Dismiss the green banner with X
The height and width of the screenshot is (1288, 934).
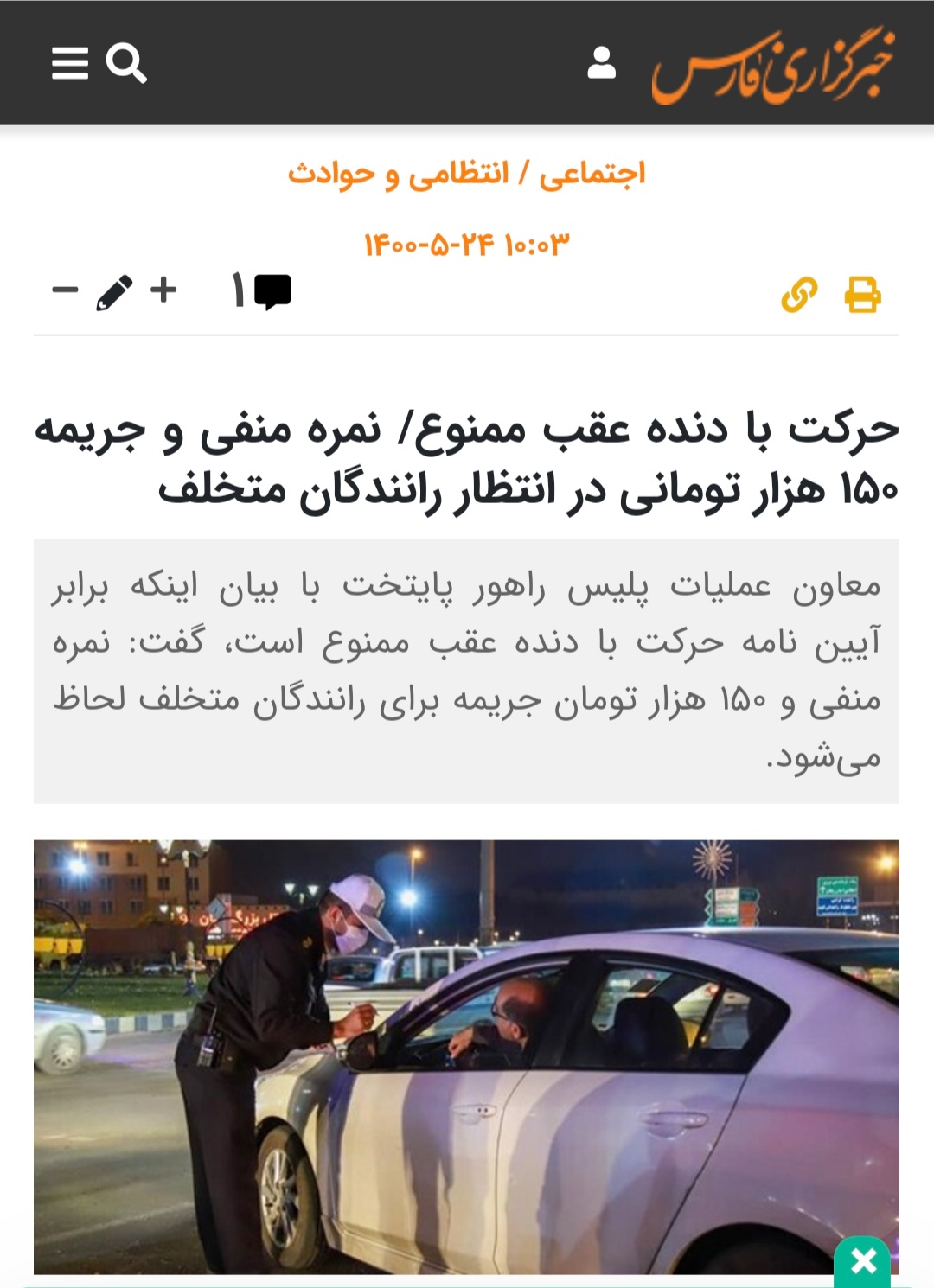(862, 1263)
